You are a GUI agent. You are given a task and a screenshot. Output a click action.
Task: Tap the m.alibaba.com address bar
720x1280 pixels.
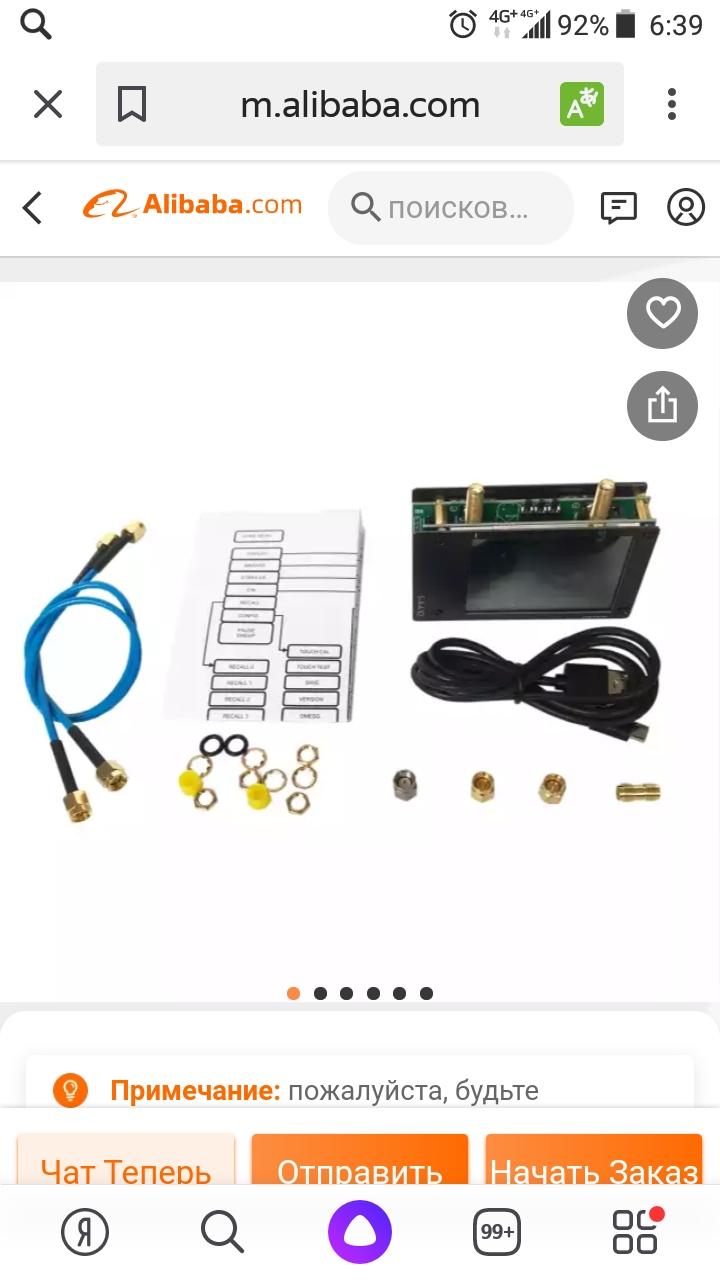(360, 104)
